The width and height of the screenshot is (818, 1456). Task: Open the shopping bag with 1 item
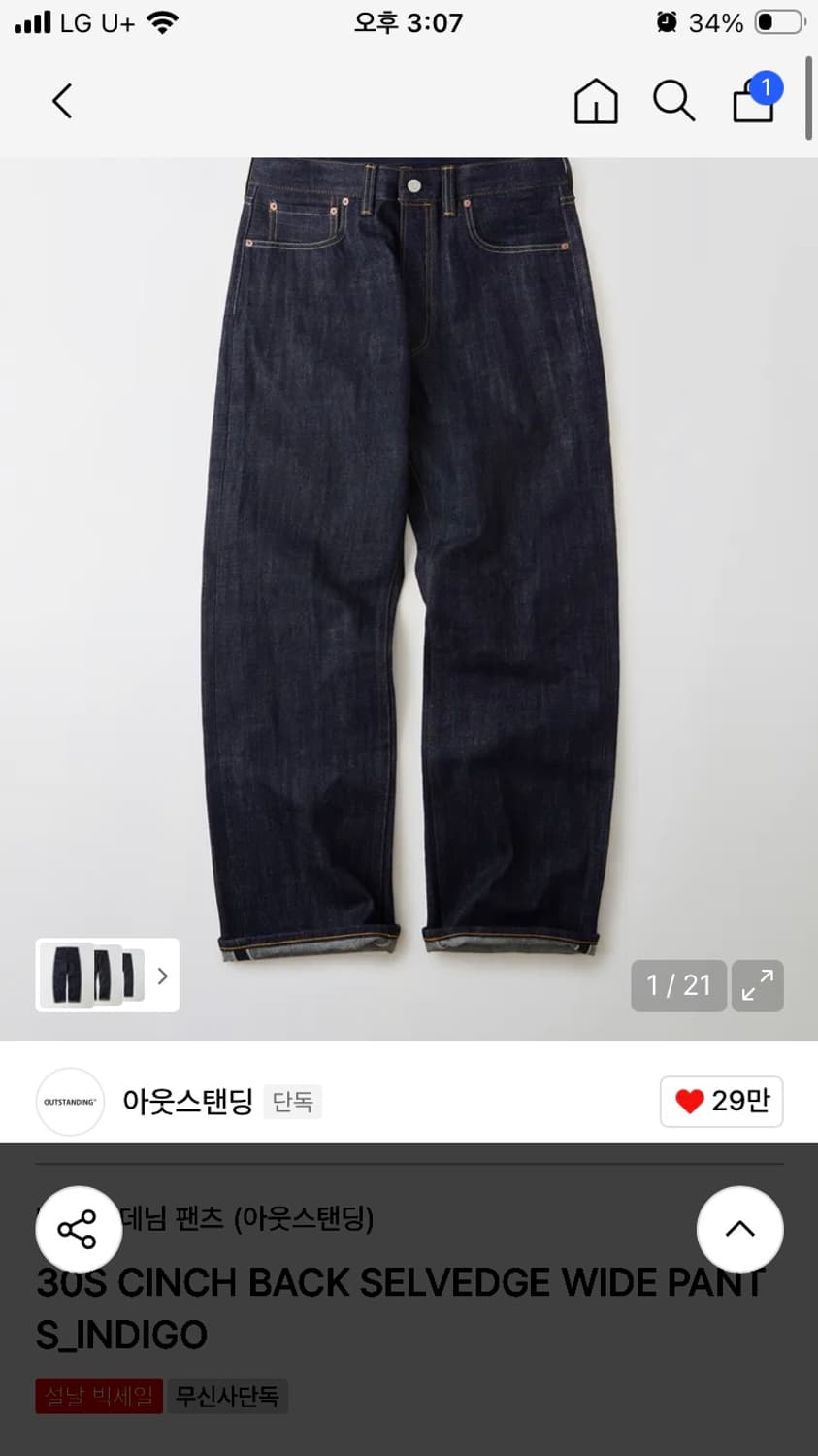[753, 103]
